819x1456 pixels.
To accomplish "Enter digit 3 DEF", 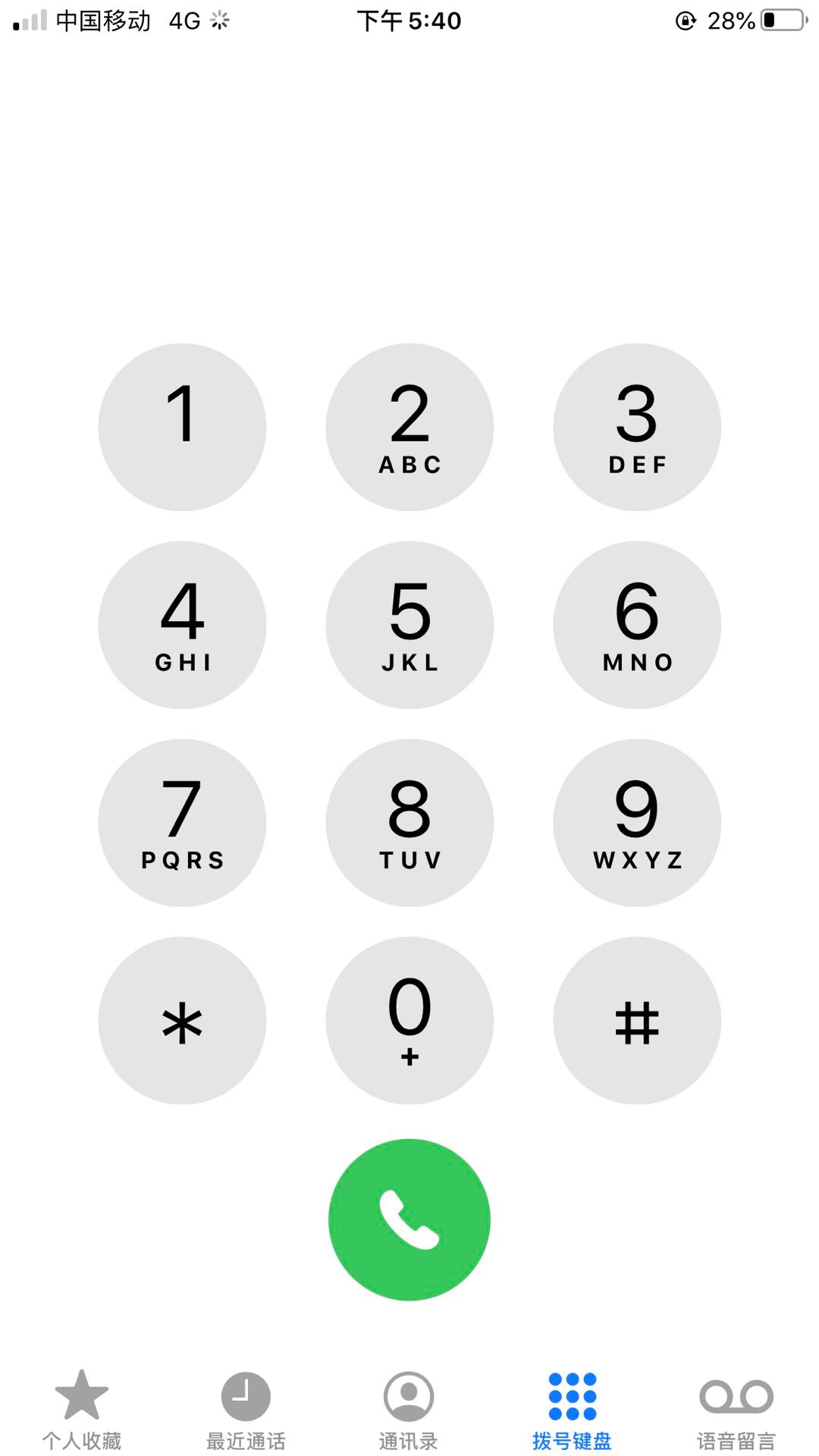I will point(637,427).
